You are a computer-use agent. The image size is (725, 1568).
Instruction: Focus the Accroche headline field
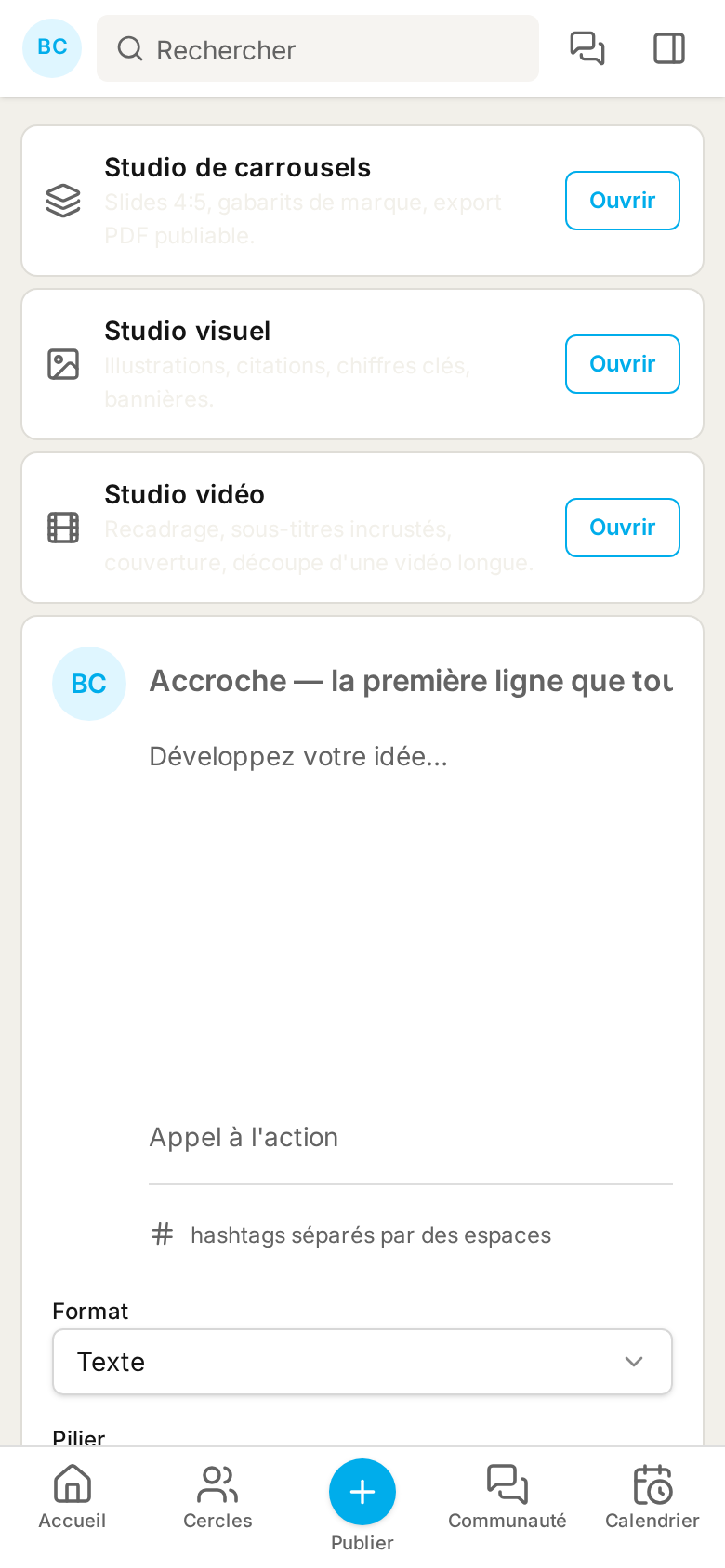[x=411, y=681]
